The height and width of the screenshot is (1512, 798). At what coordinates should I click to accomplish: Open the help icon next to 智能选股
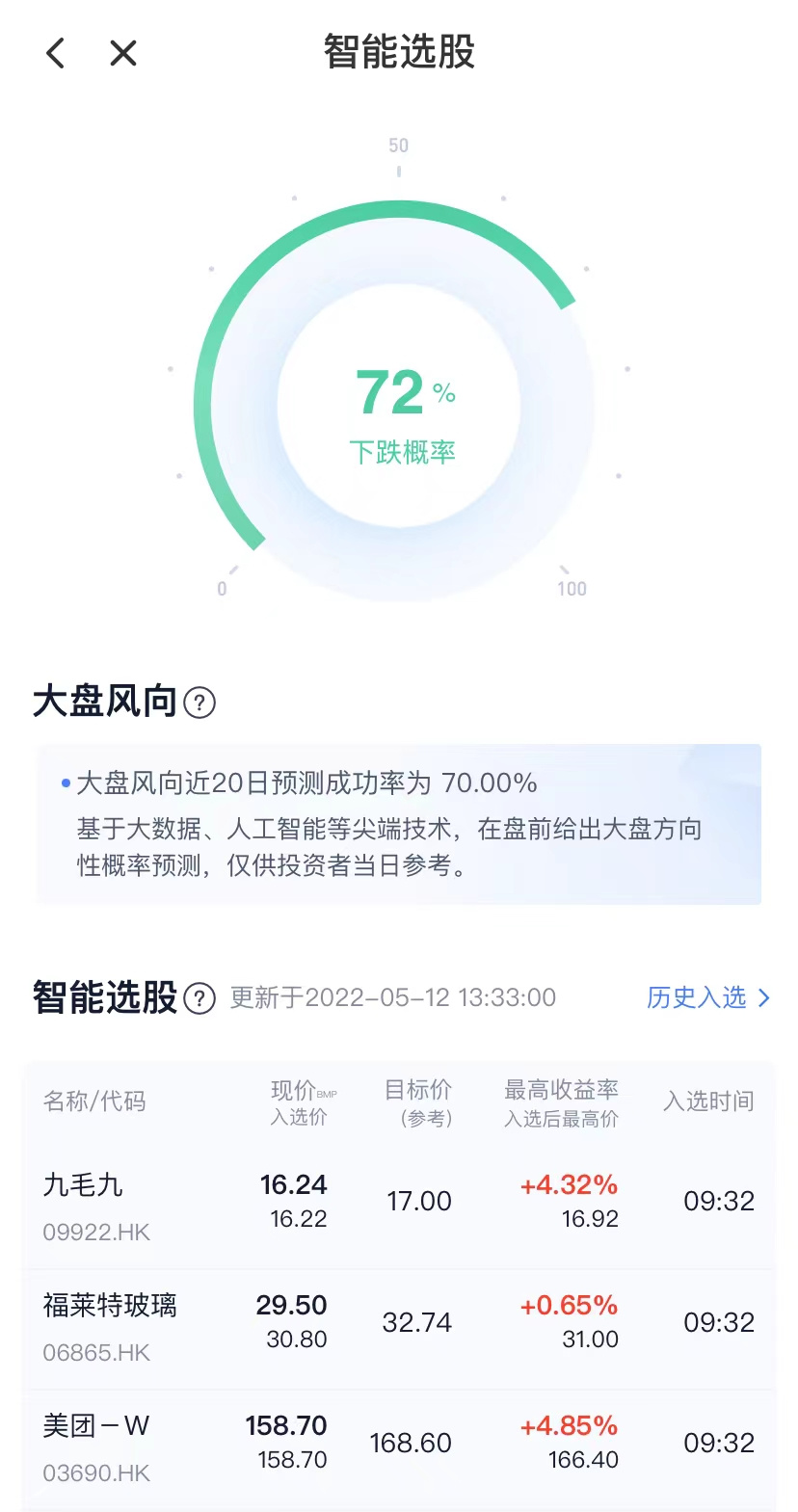(x=199, y=999)
